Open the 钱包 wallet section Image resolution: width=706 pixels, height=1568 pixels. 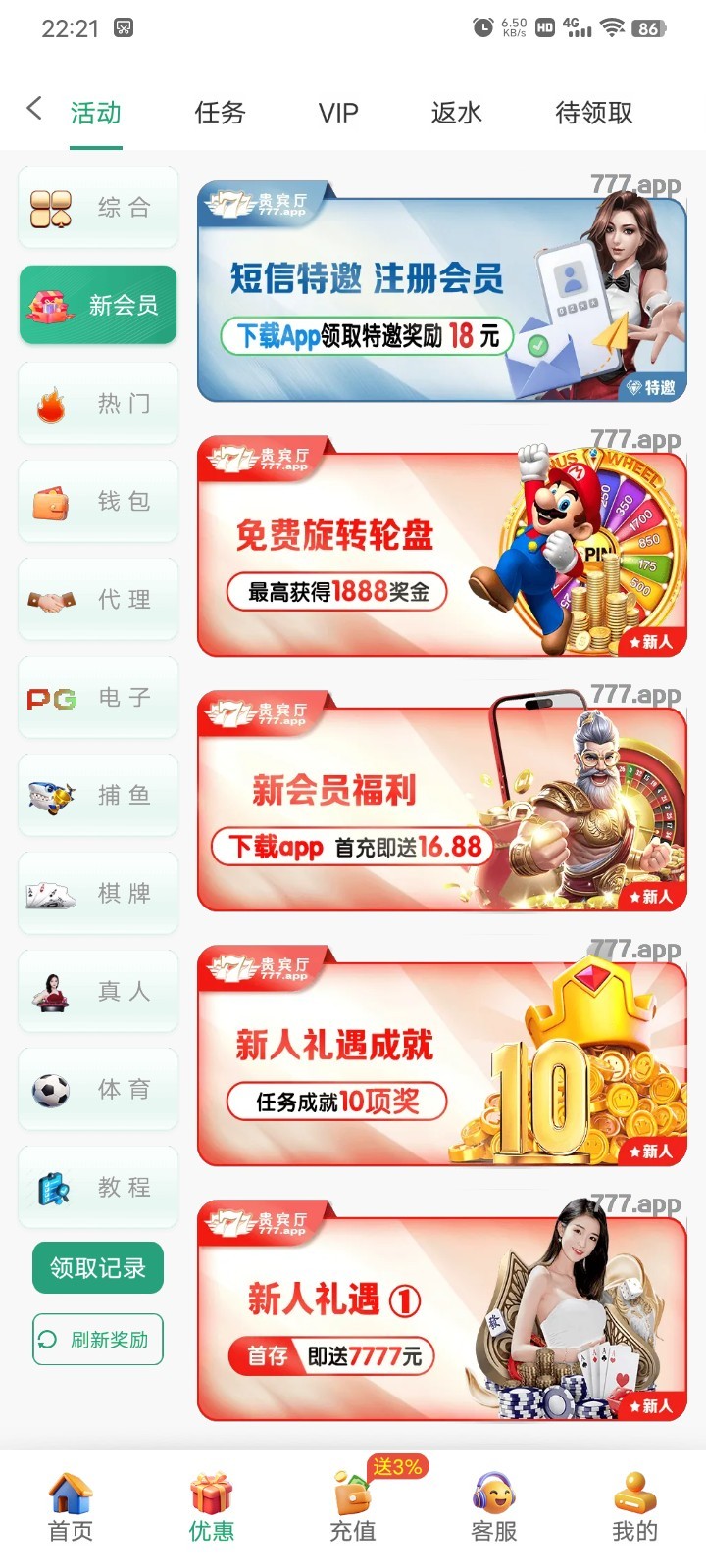[x=97, y=501]
